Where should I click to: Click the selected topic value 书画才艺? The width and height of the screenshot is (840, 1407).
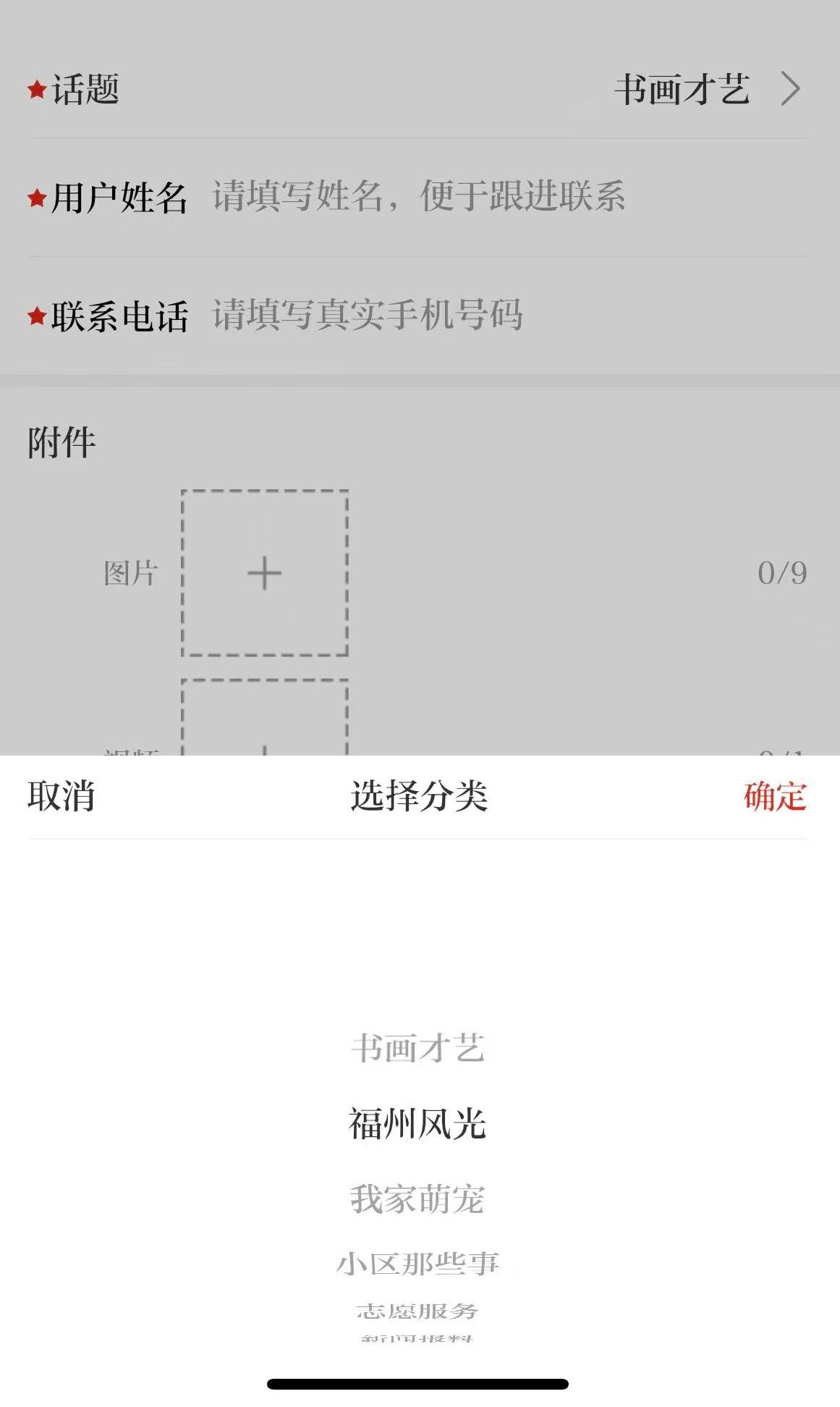684,88
